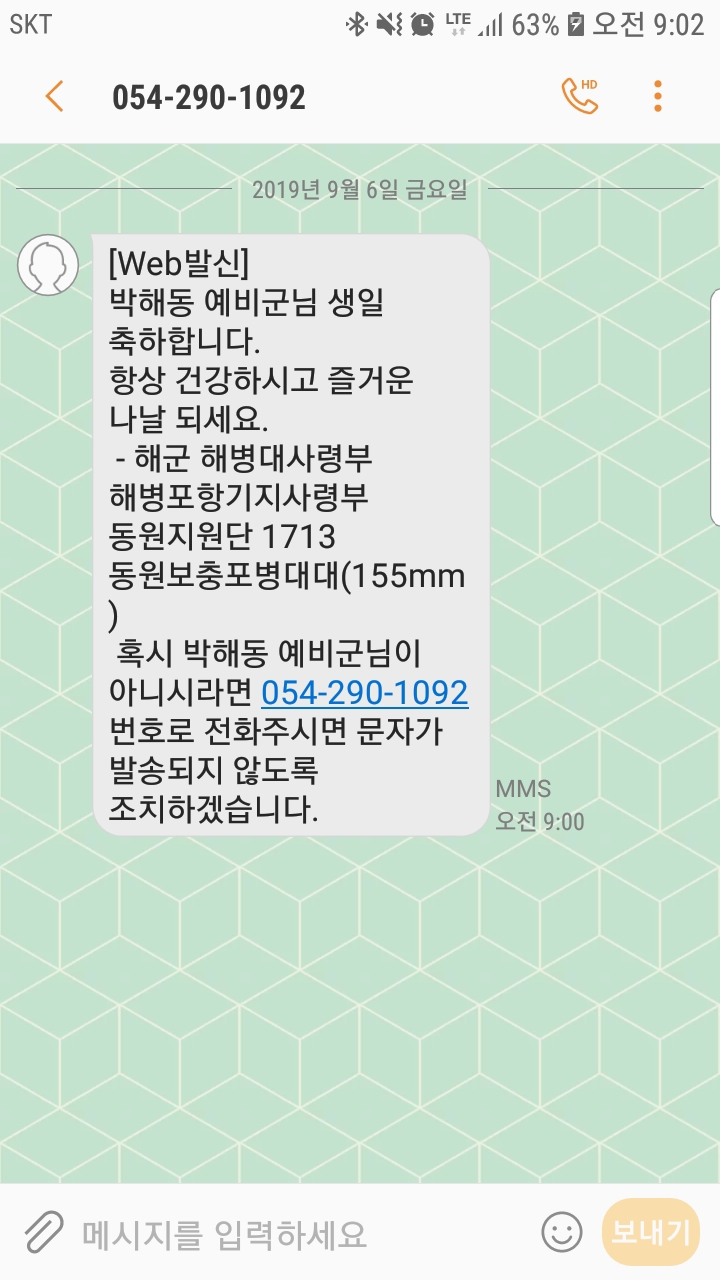
Task: Go back to the message list
Action: pyautogui.click(x=54, y=97)
